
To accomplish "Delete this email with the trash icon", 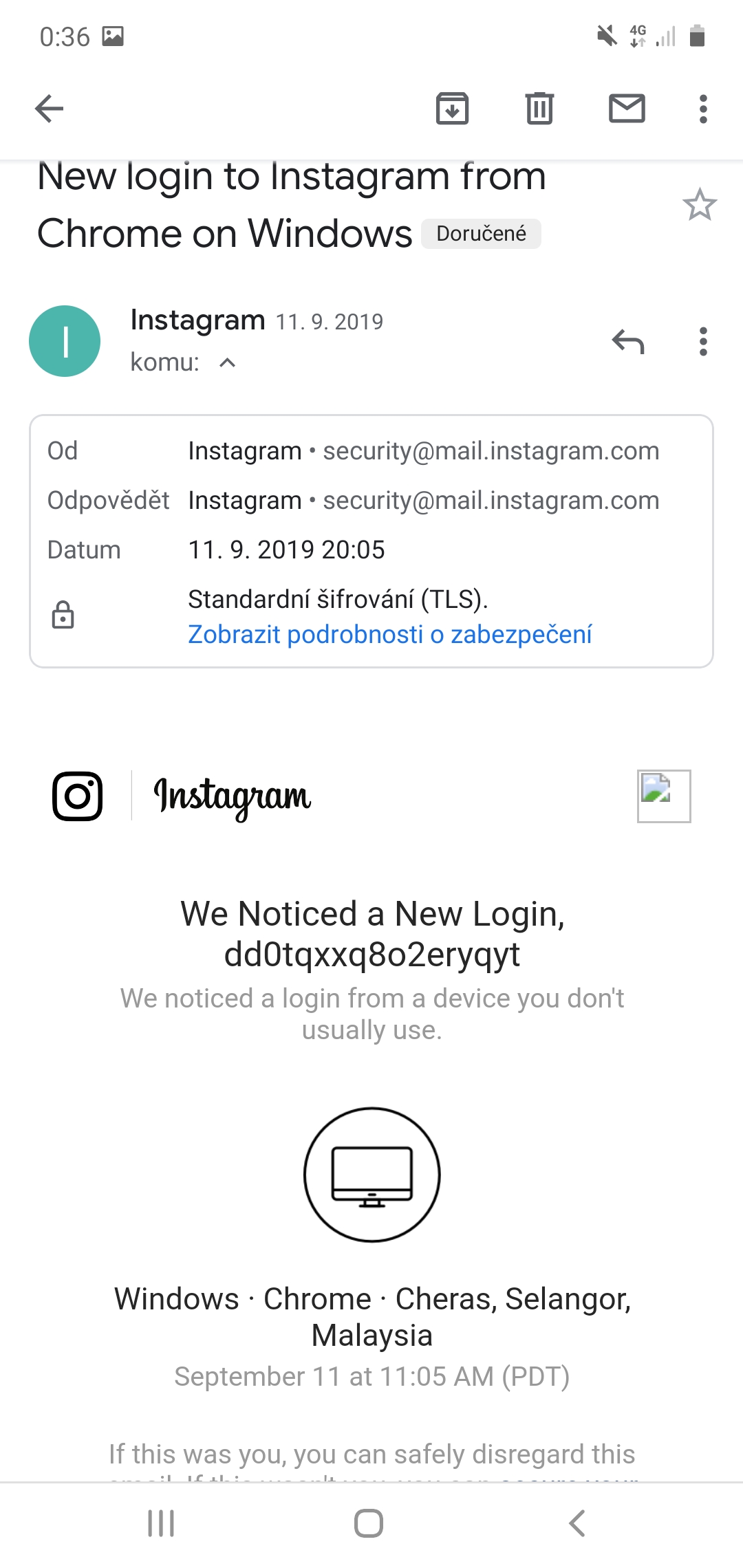I will (539, 109).
